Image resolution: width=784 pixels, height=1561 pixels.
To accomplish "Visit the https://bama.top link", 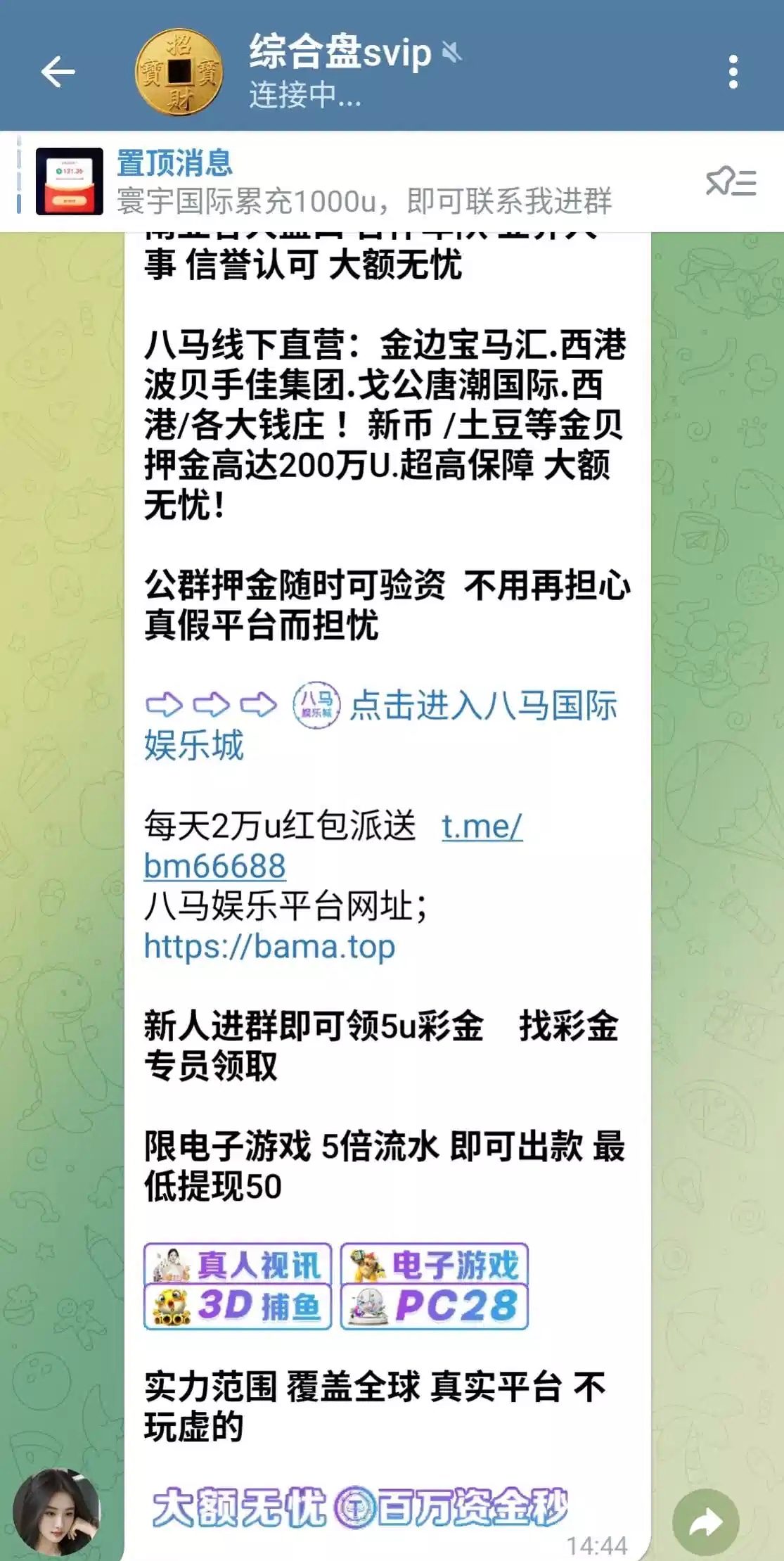I will (269, 947).
